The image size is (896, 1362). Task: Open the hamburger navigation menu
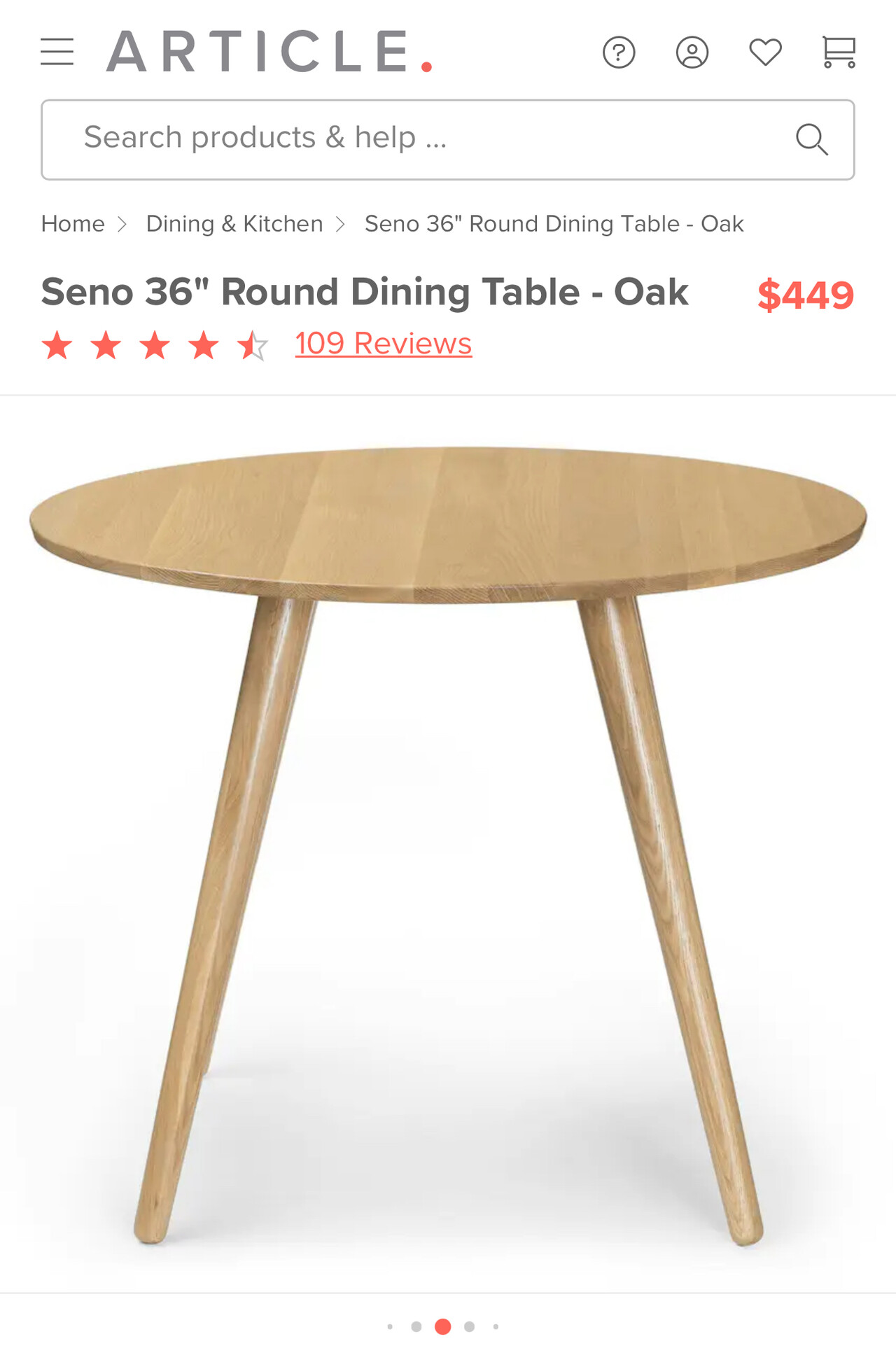[57, 52]
